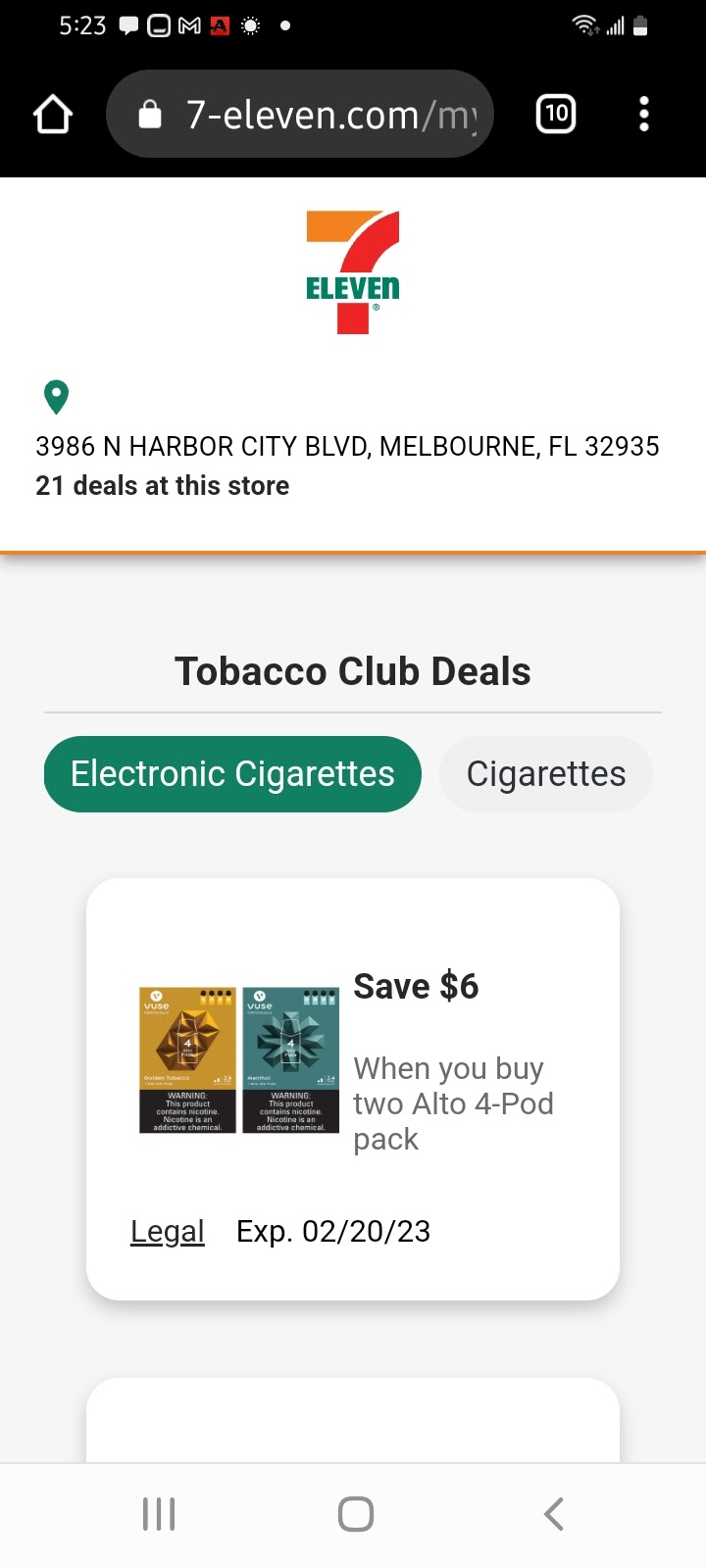
Task: Go to the browser home page
Action: tap(53, 115)
